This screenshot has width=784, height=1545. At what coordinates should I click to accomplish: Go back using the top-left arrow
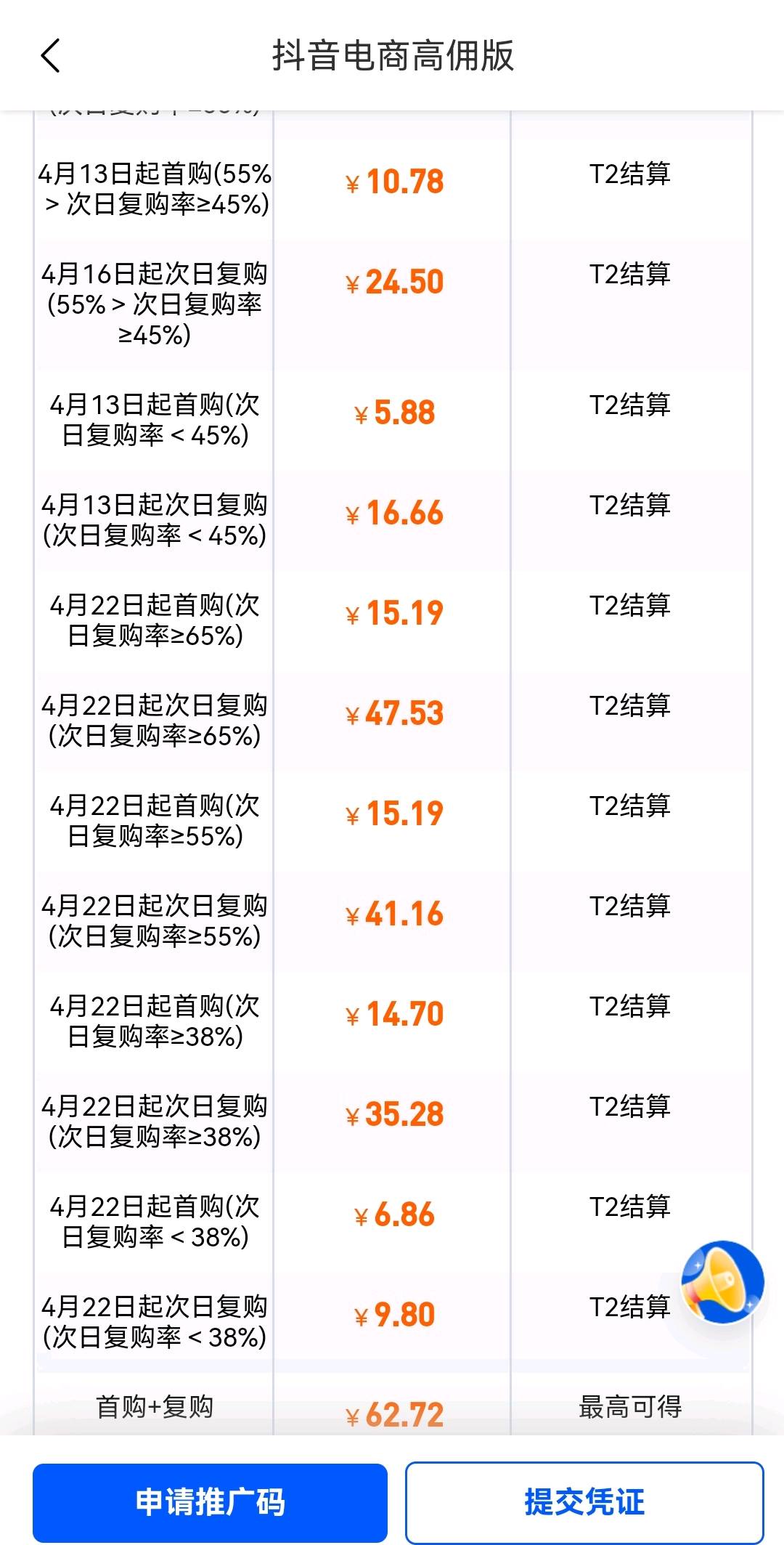[x=50, y=56]
